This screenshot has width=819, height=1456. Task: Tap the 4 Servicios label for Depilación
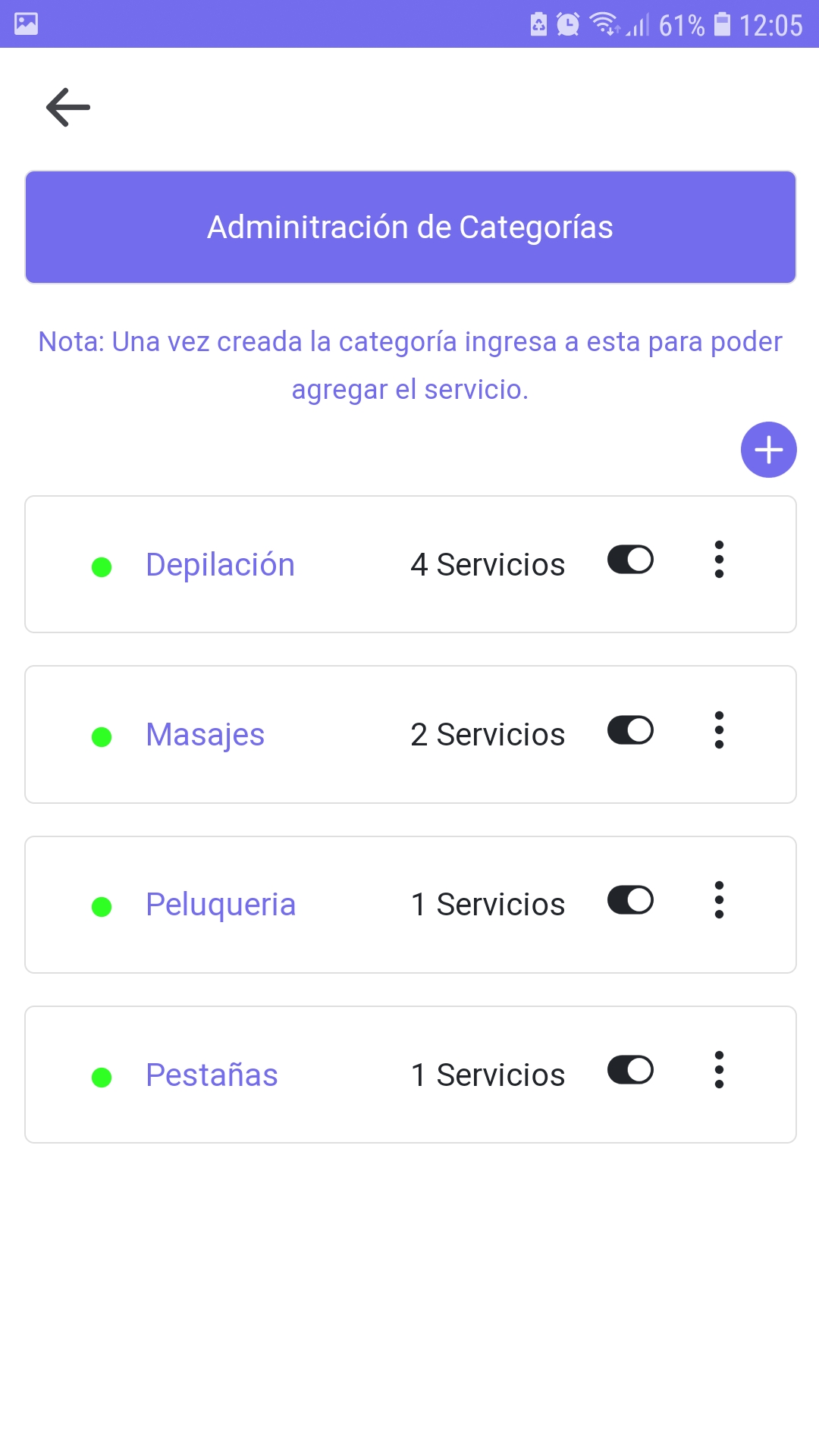(x=488, y=563)
